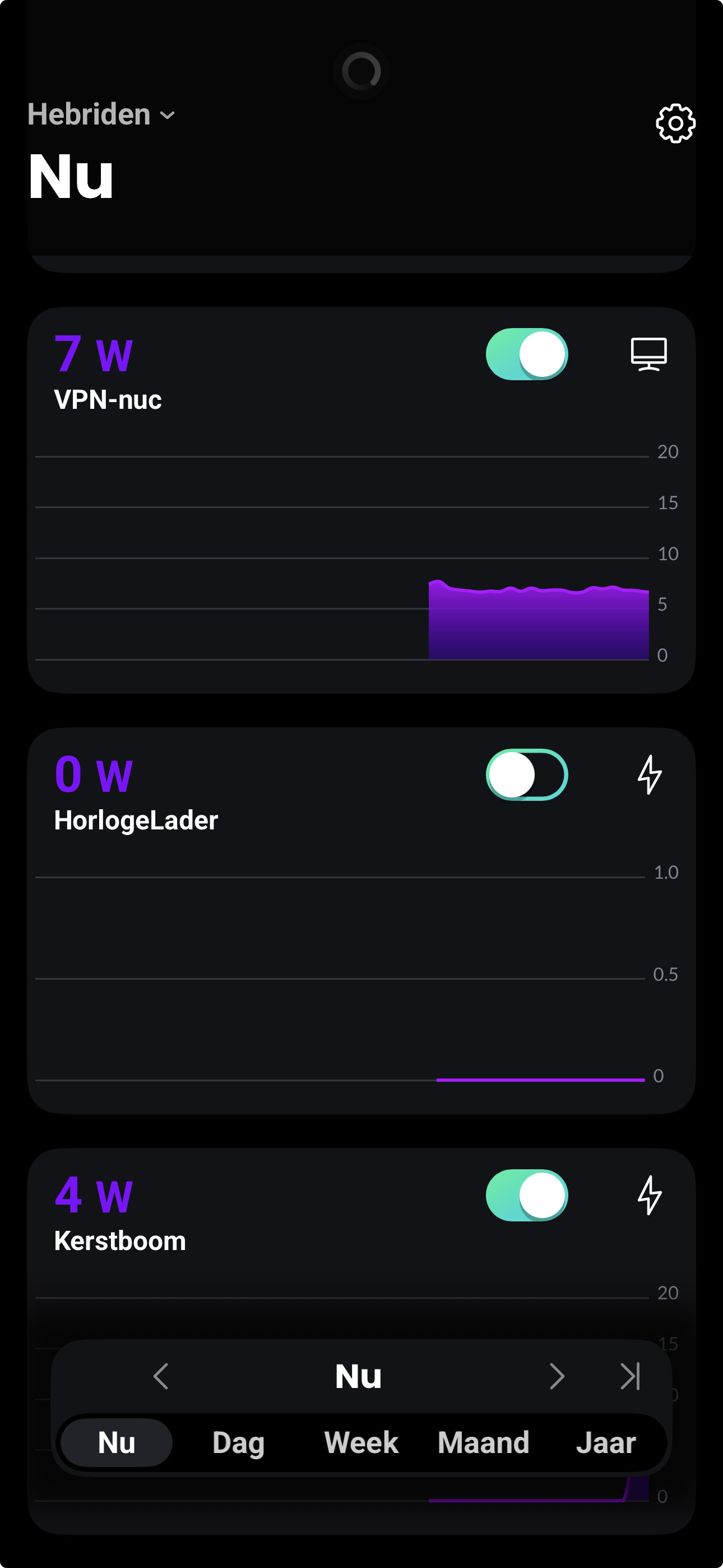The height and width of the screenshot is (1568, 723).
Task: Disable the Kerstboom switch
Action: coord(526,1196)
